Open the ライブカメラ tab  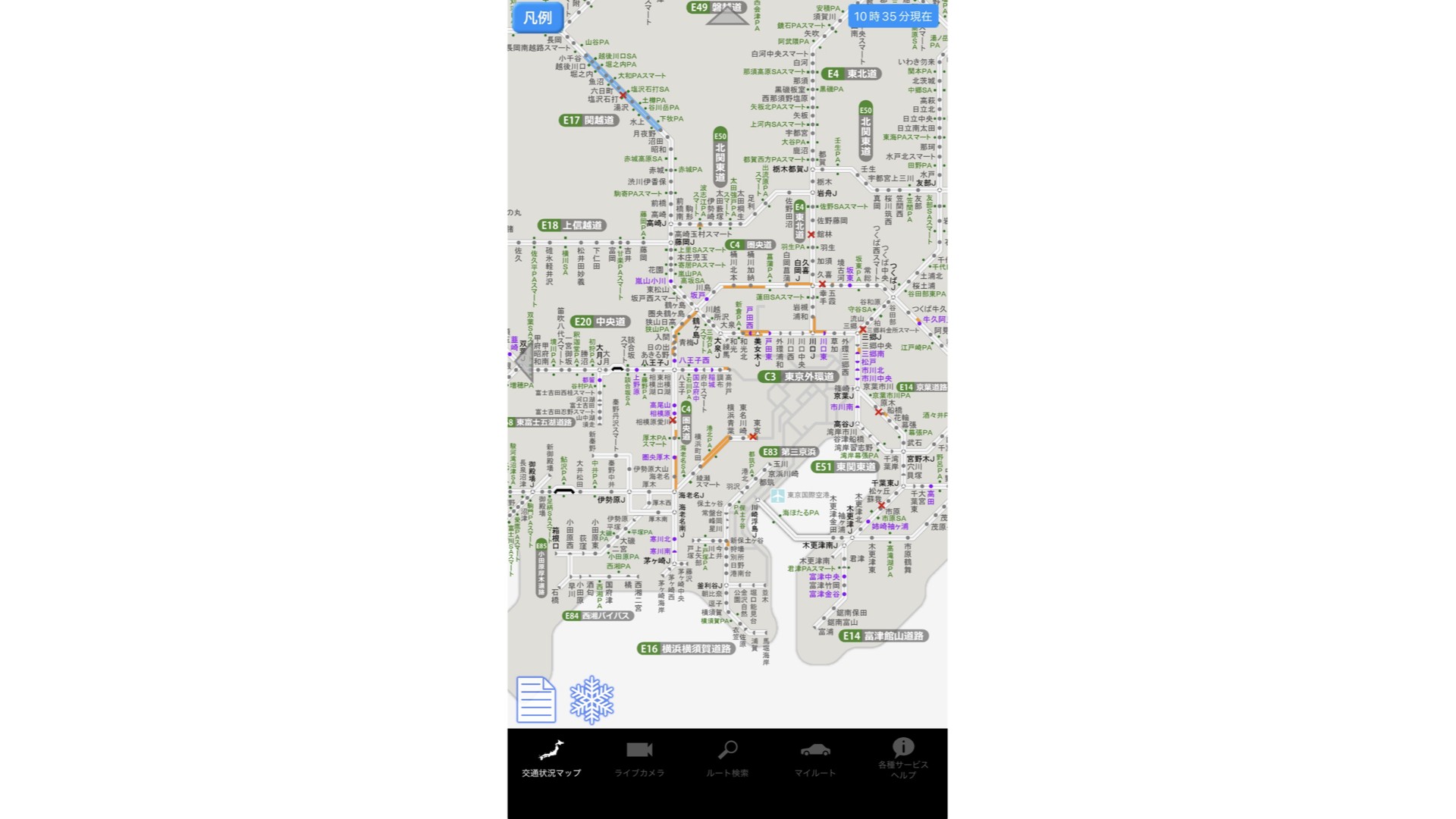(639, 759)
